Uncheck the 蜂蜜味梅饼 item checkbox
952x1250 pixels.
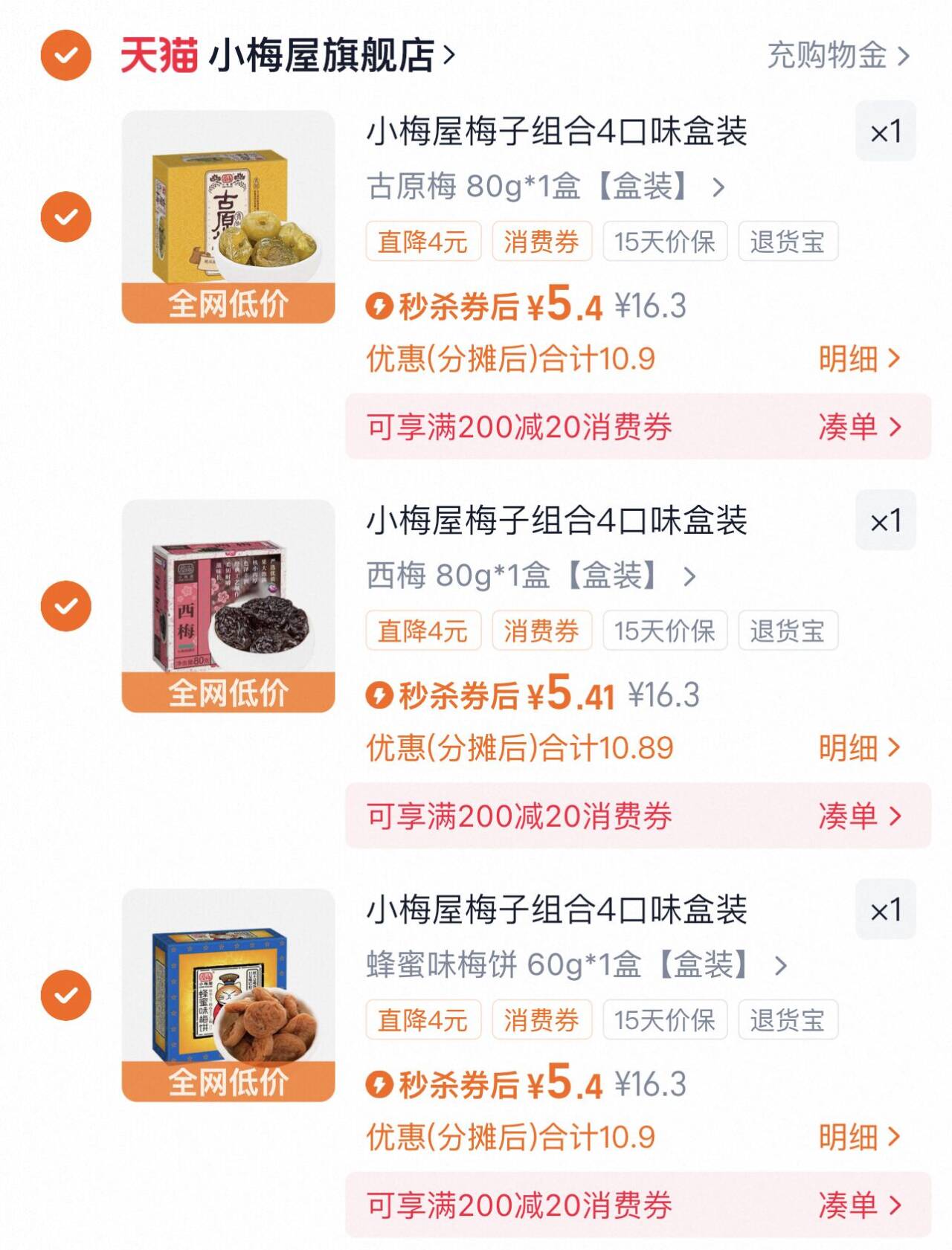68,993
